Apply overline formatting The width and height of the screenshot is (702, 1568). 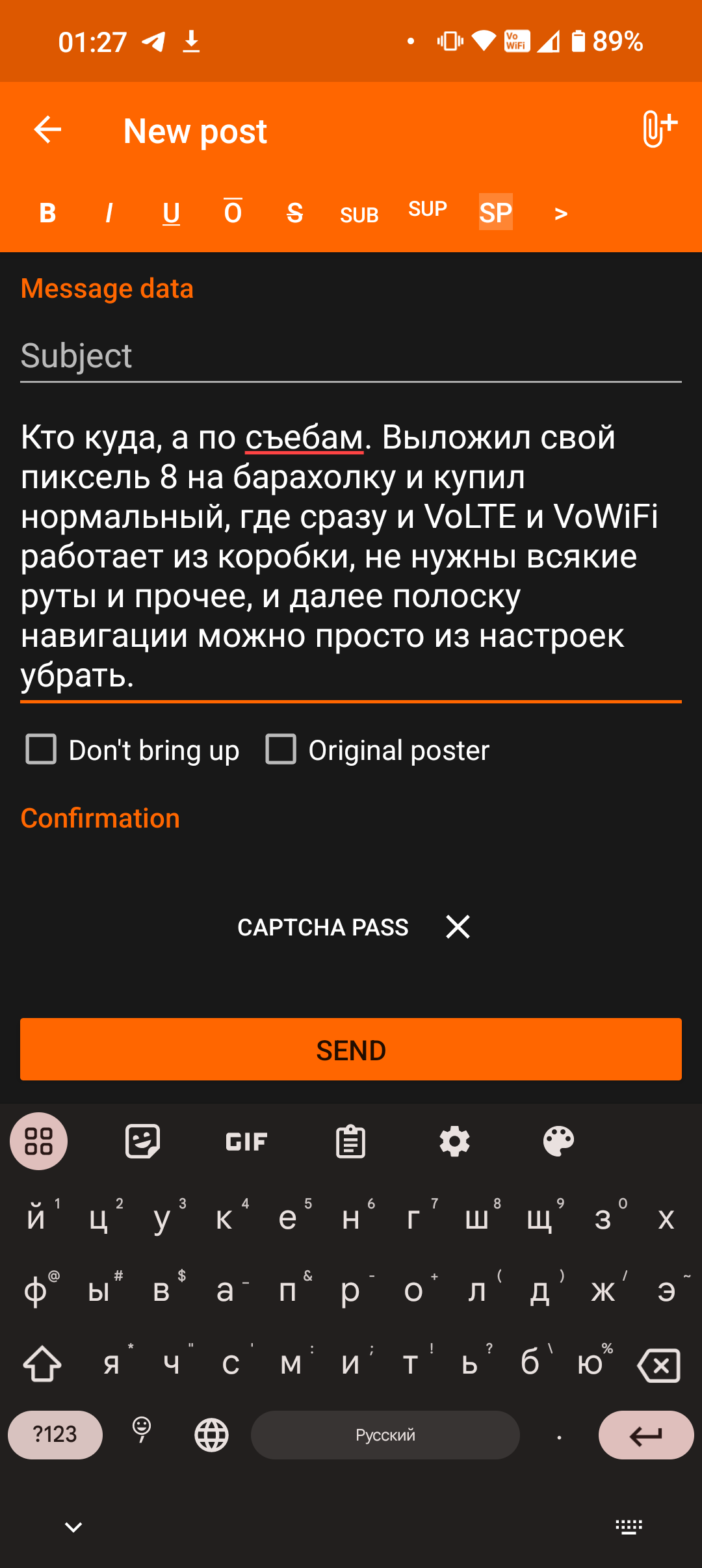point(233,213)
